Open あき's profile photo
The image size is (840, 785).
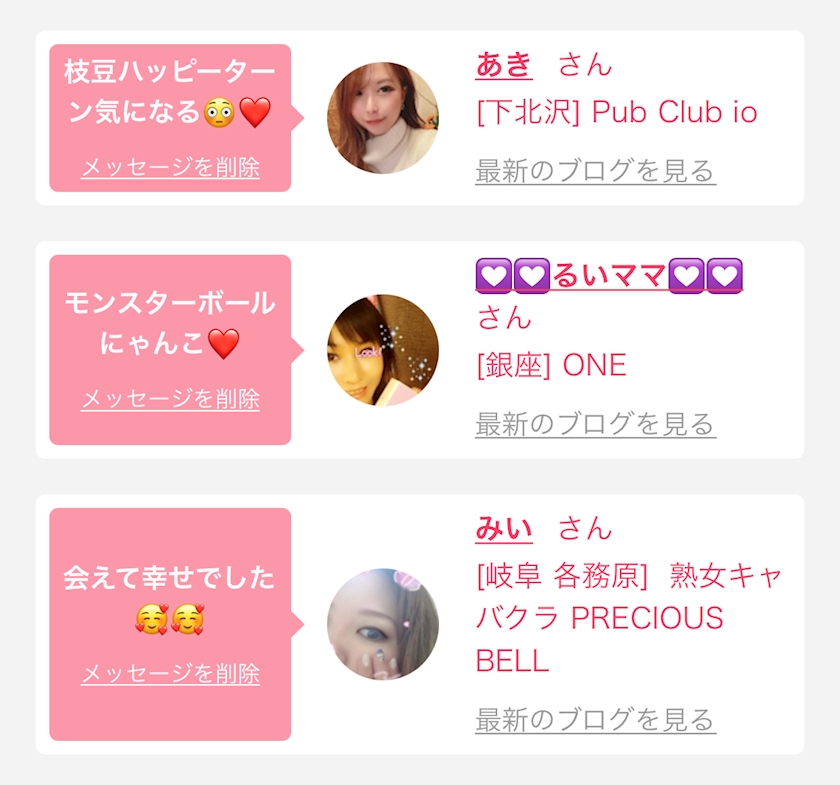pyautogui.click(x=383, y=118)
